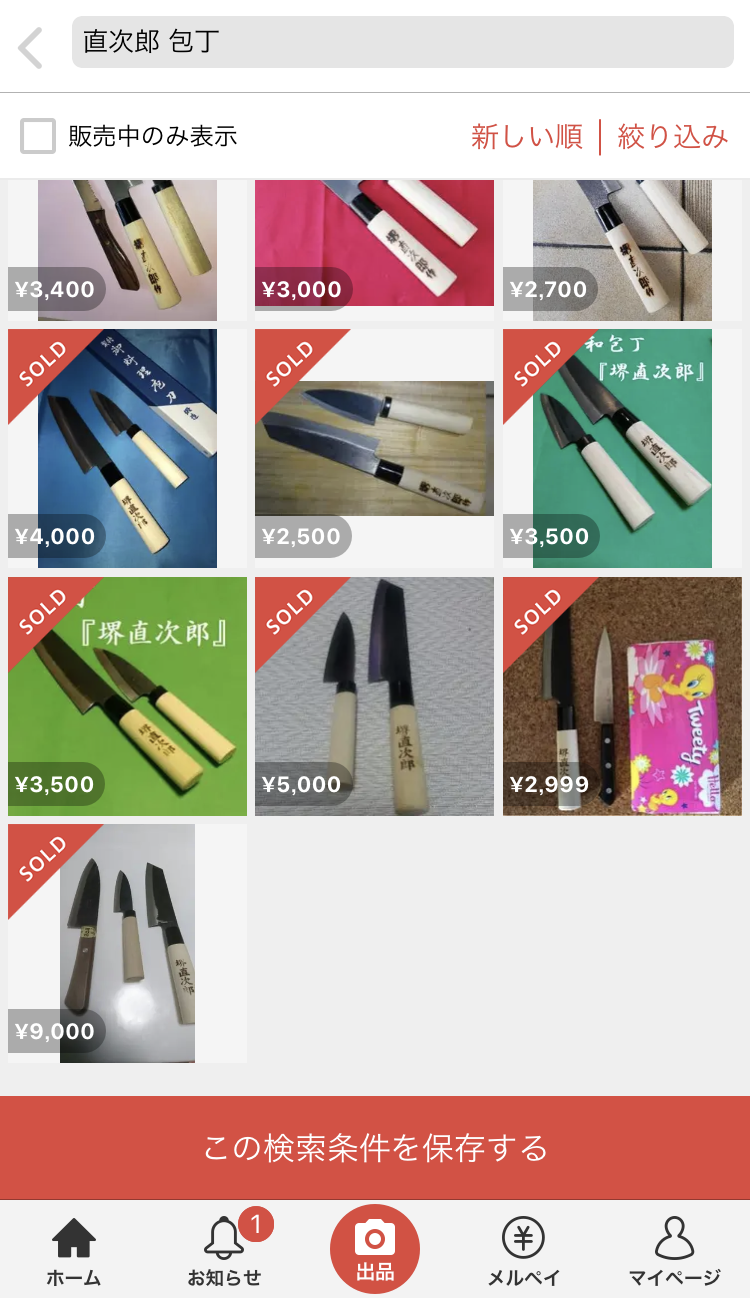This screenshot has width=750, height=1298.
Task: Go to the マイページ tab
Action: pos(674,1251)
